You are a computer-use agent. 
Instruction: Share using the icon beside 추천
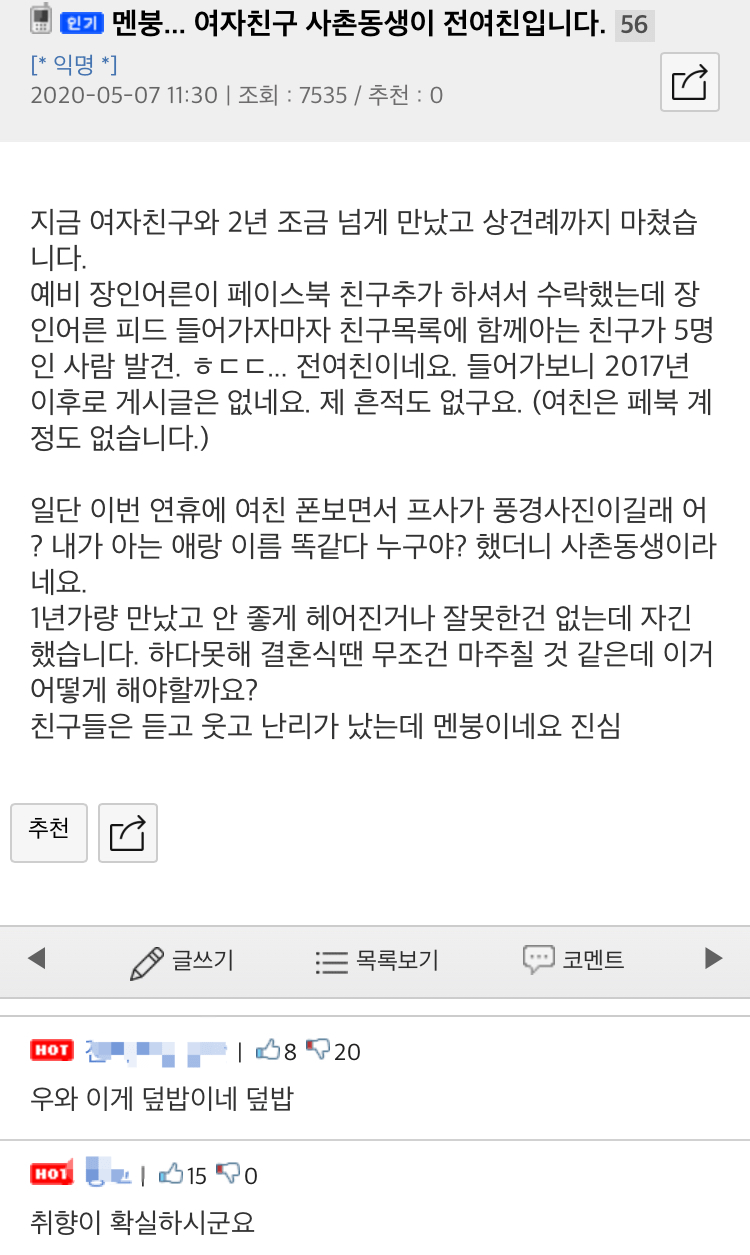tap(128, 832)
